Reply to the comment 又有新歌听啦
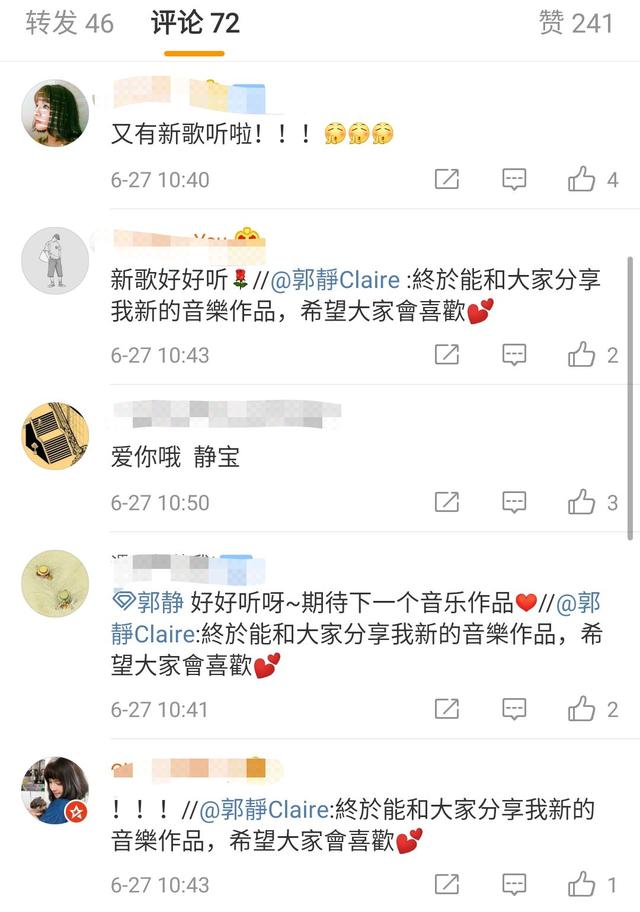Image resolution: width=640 pixels, height=912 pixels. (x=514, y=180)
